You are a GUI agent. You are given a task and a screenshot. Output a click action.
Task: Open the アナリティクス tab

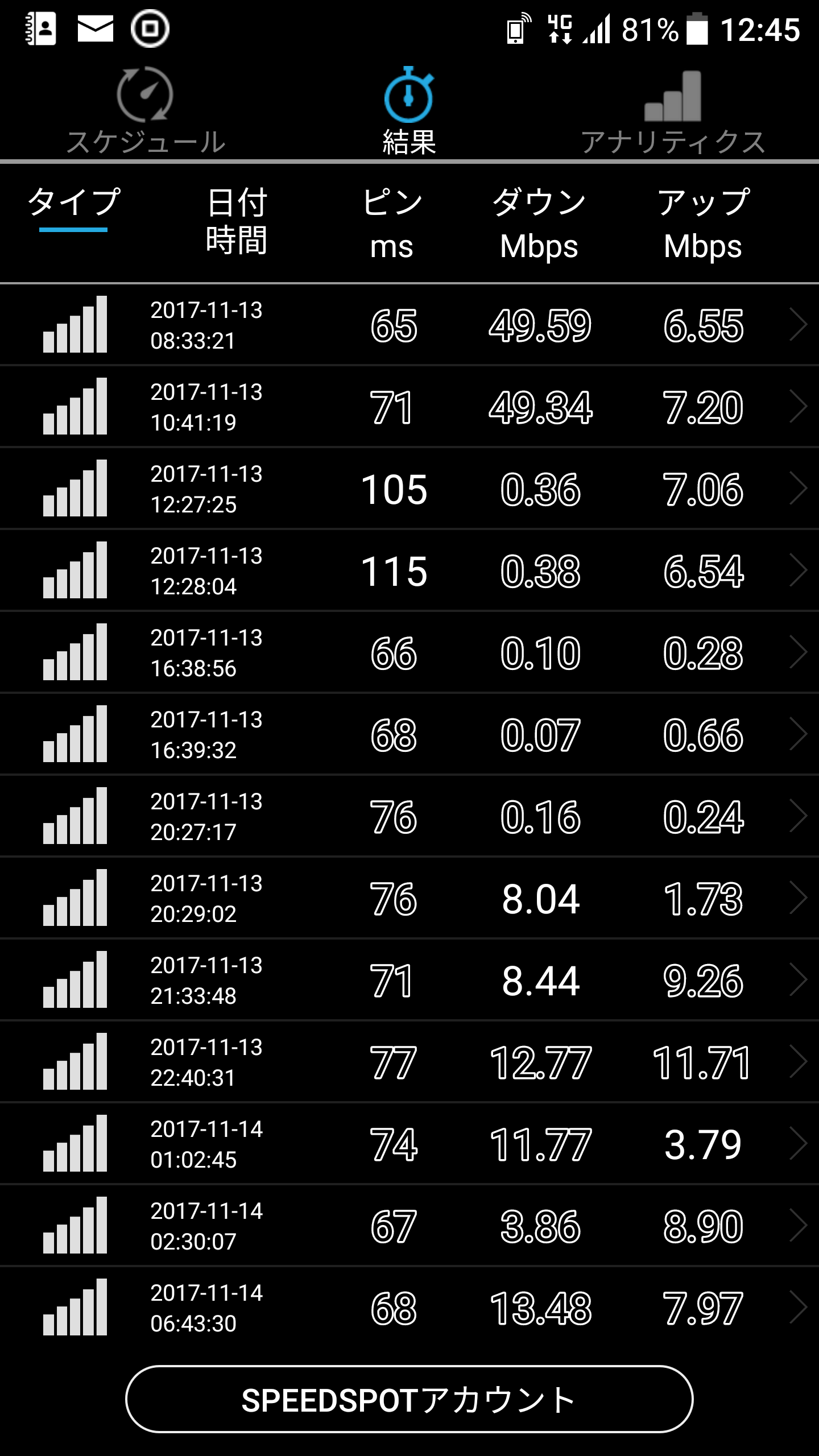[672, 112]
